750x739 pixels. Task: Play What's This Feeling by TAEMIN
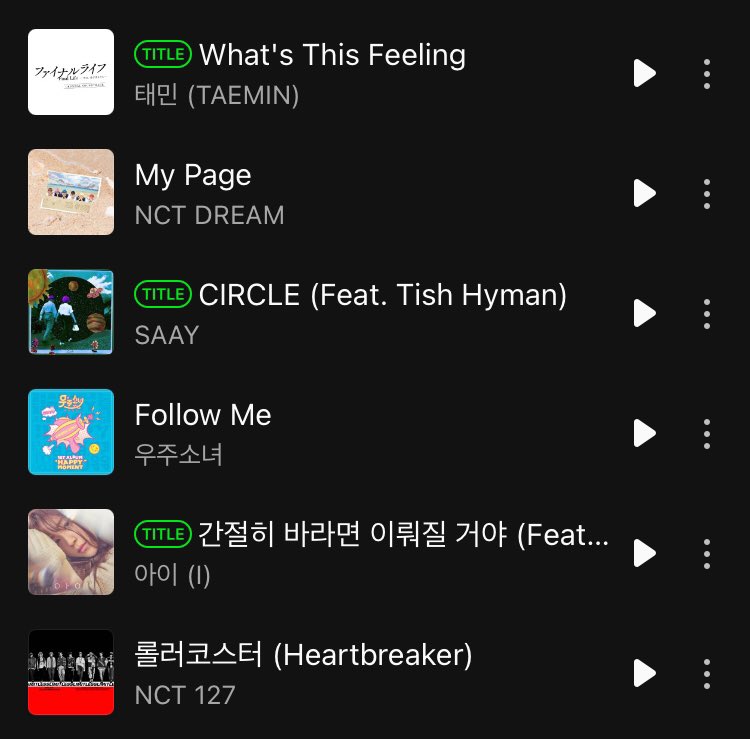click(x=645, y=73)
